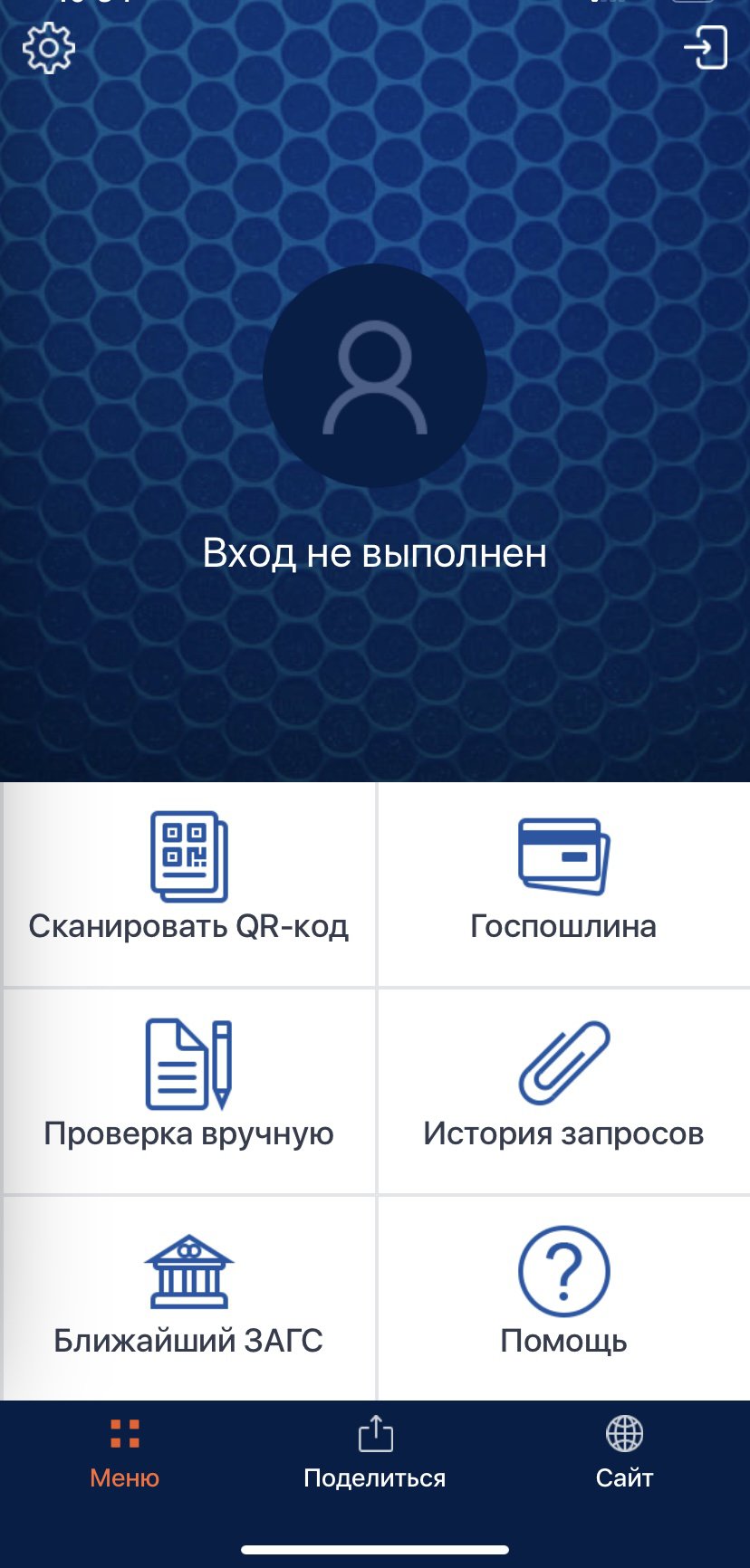Open История запросов

click(564, 1091)
